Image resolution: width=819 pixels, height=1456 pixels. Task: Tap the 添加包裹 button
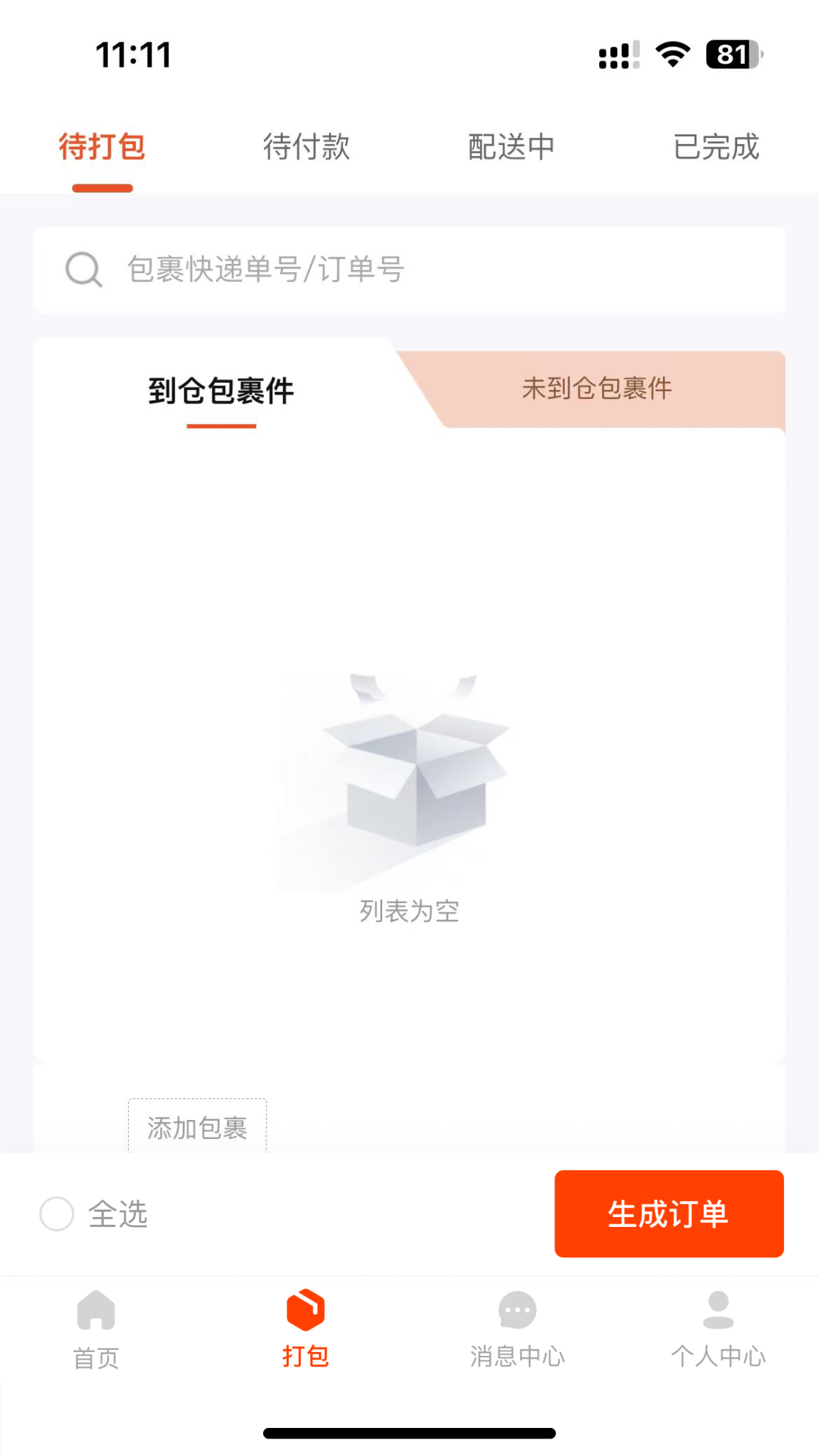[x=197, y=1128]
